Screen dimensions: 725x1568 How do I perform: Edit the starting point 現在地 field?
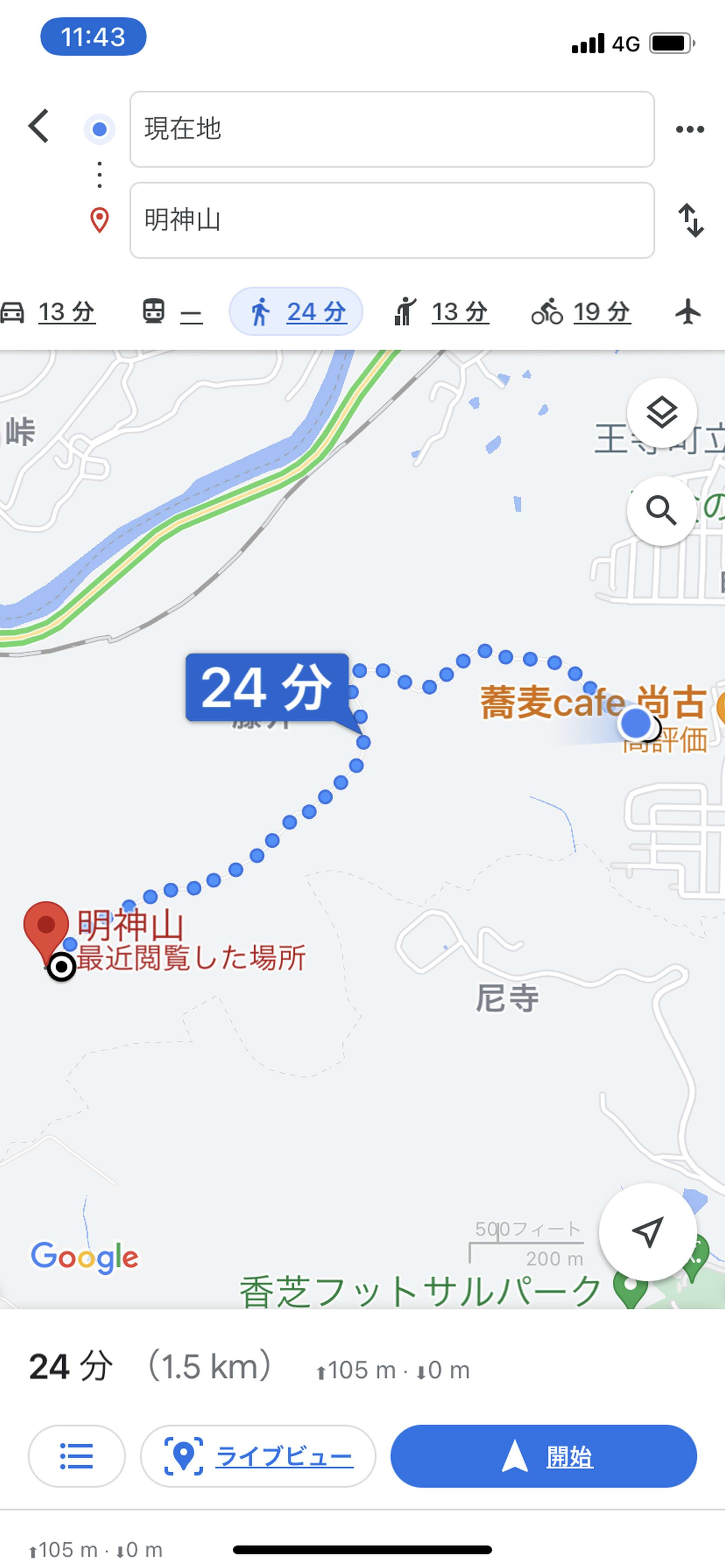[392, 129]
